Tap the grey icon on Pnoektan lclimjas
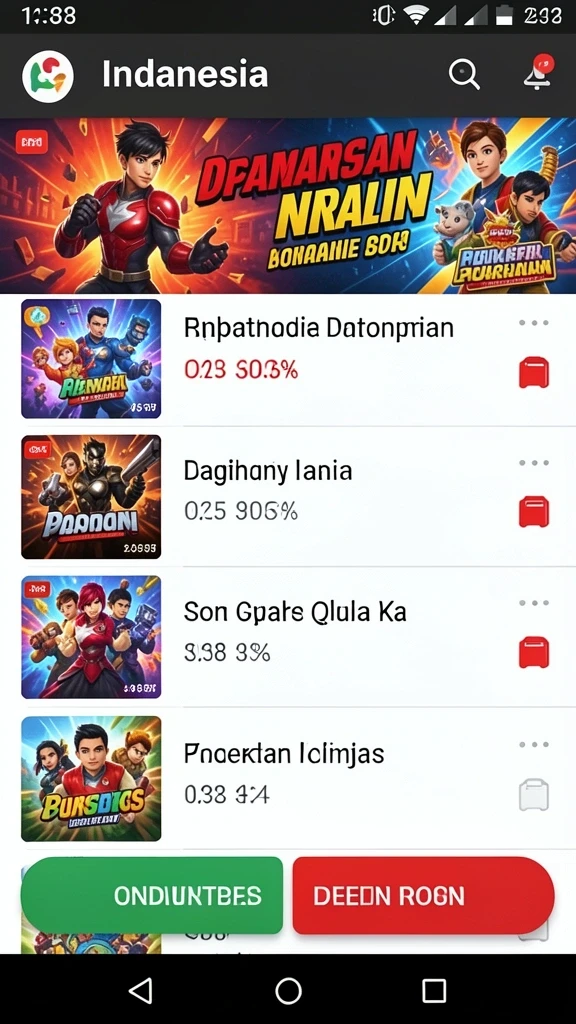Image resolution: width=576 pixels, height=1024 pixels. pyautogui.click(x=534, y=795)
